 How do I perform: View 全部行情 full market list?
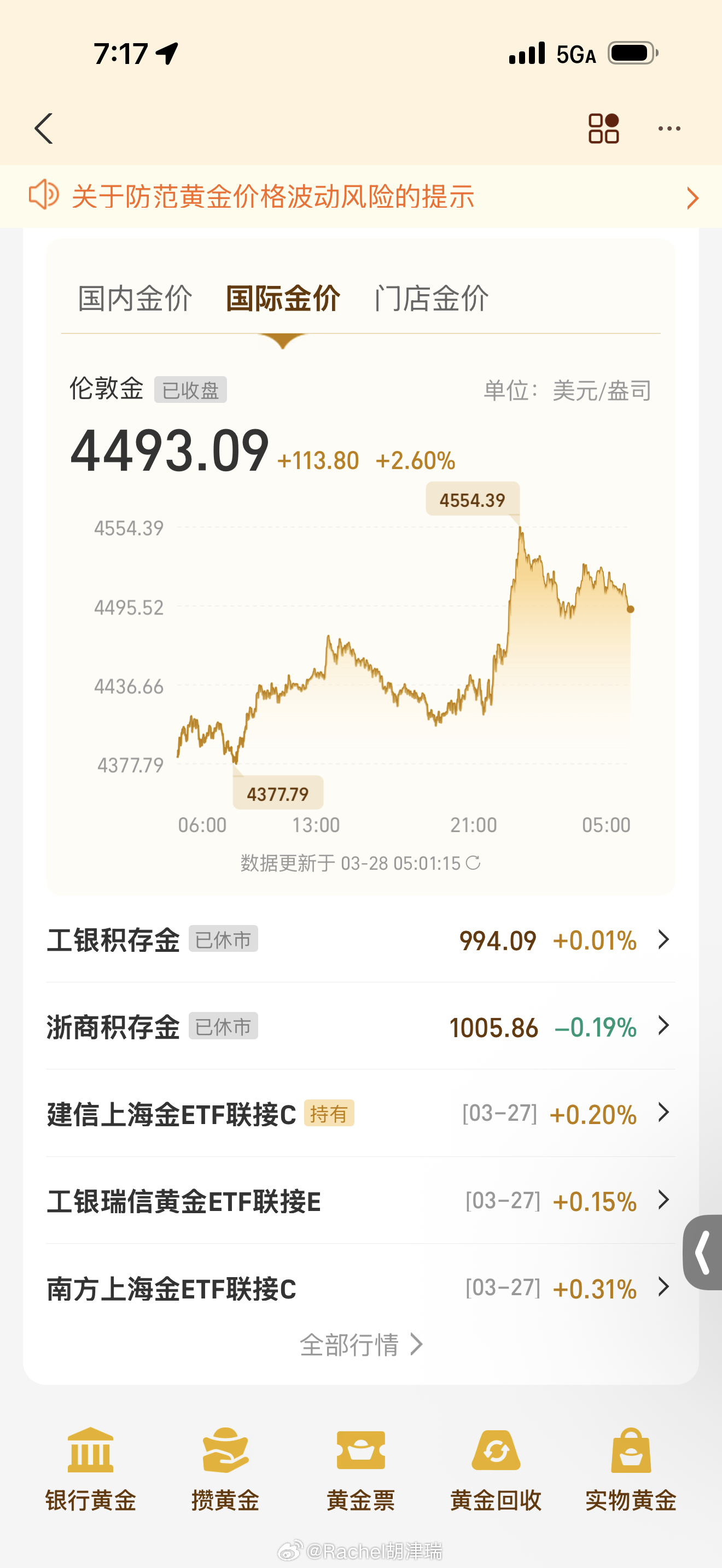360,1344
